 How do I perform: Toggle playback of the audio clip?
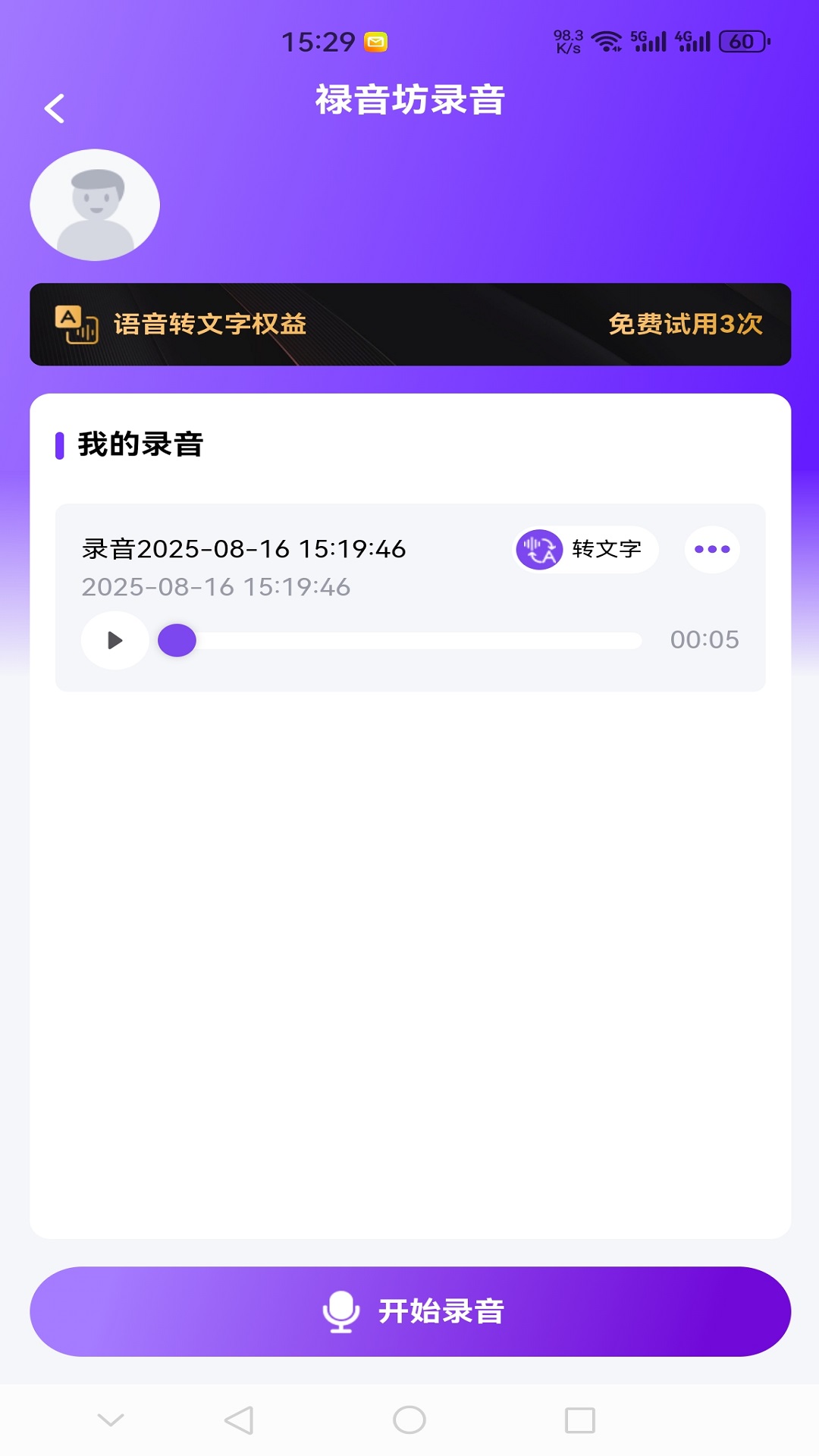[x=114, y=639]
